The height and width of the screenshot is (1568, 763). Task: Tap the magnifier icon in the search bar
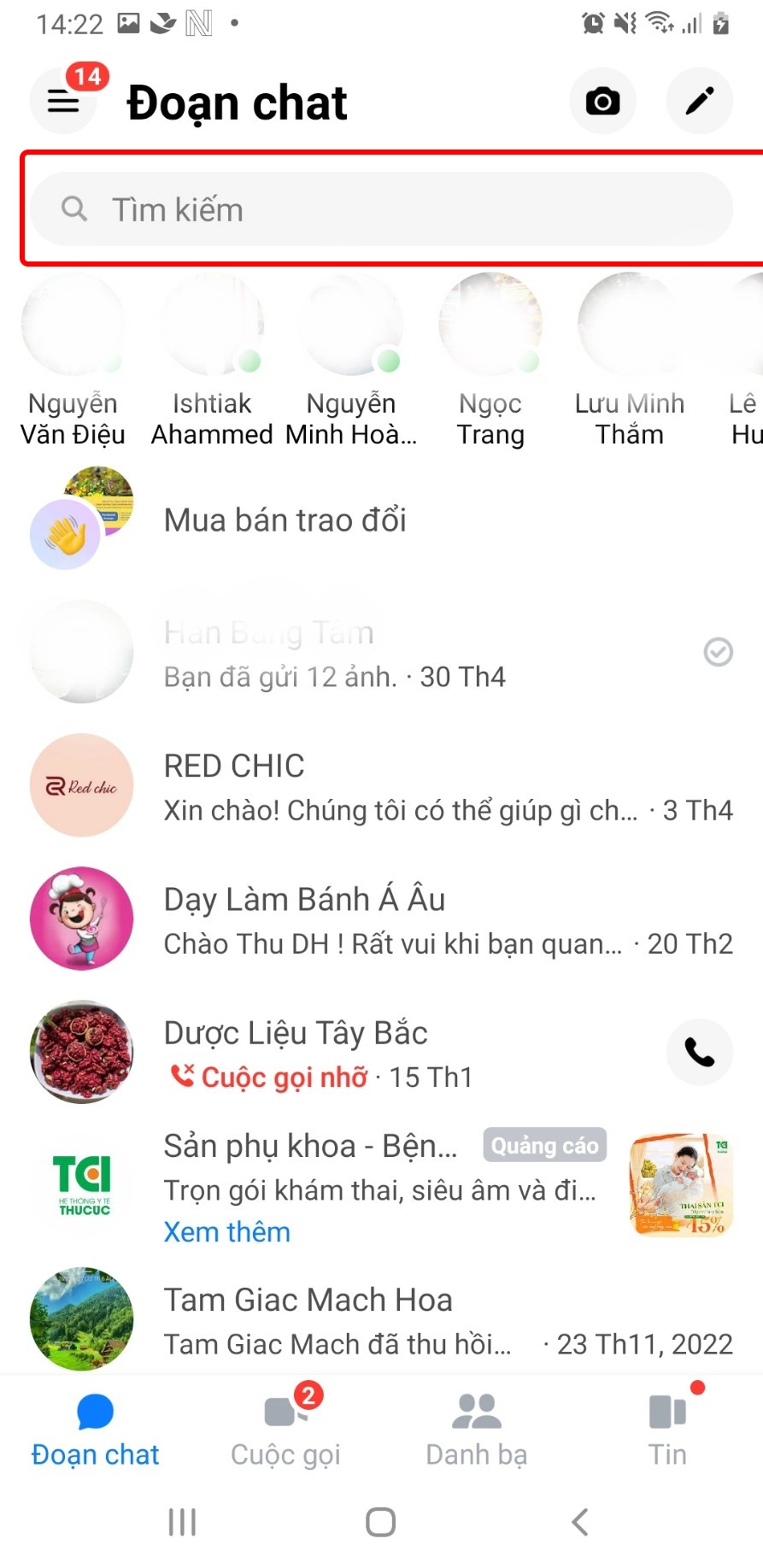73,209
